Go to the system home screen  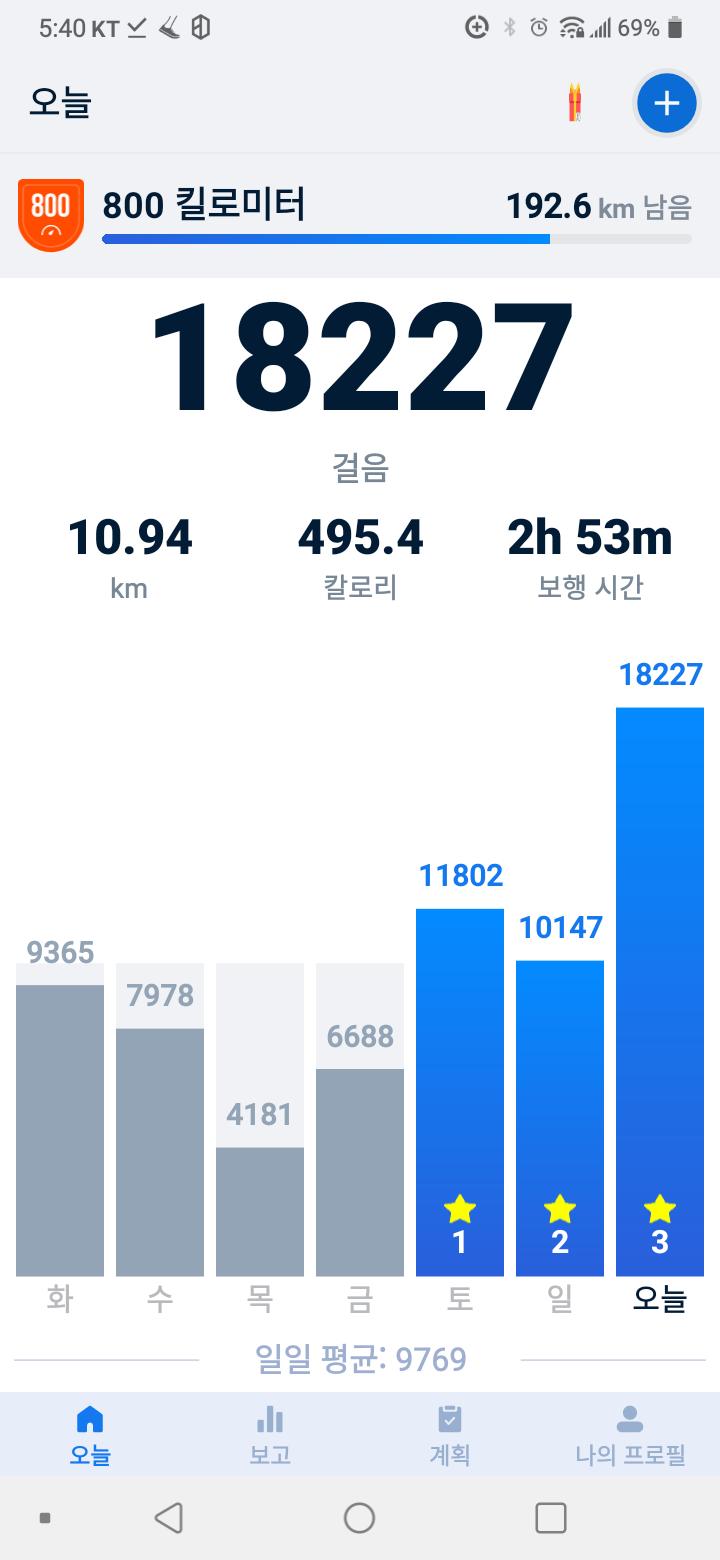pos(359,1518)
